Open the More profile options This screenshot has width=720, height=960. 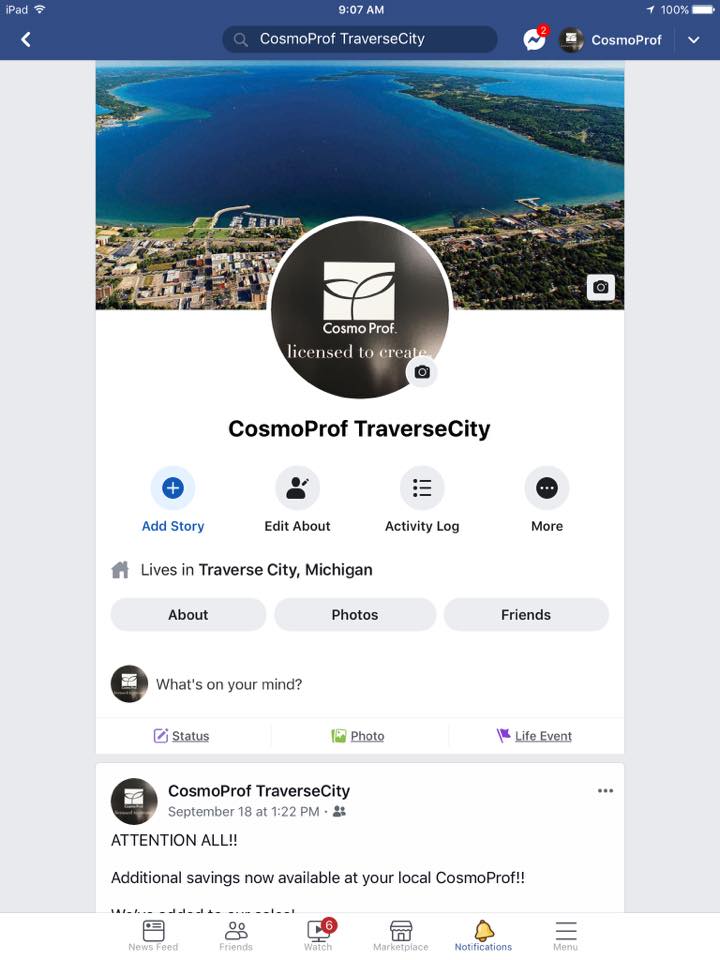tap(547, 499)
